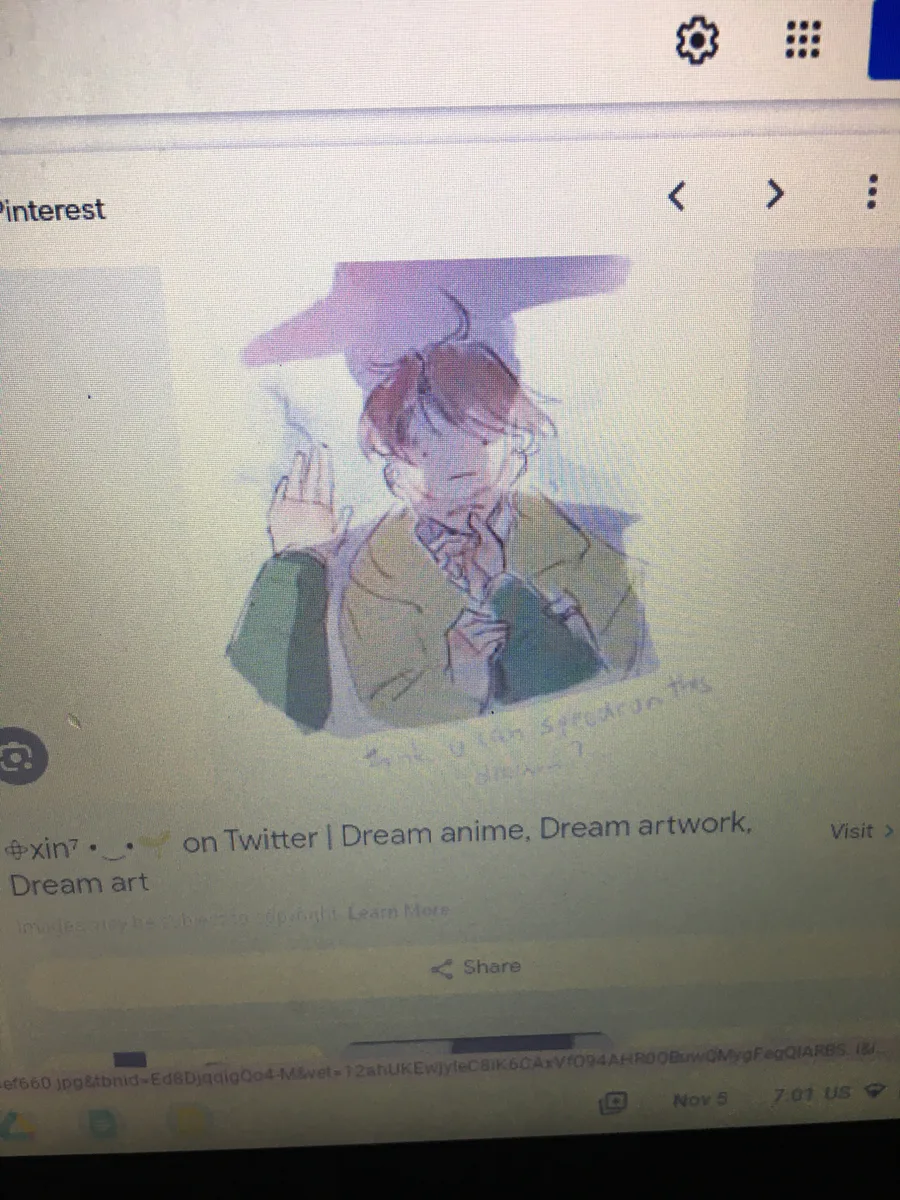Go to the next image
This screenshot has height=1200, width=900.
[x=774, y=194]
